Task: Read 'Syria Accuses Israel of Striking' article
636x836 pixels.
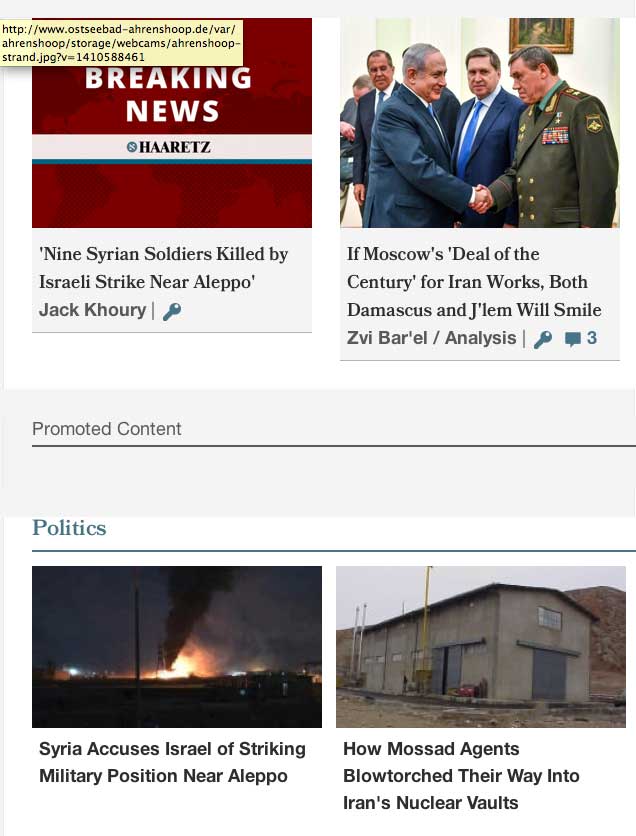Action: [x=172, y=762]
